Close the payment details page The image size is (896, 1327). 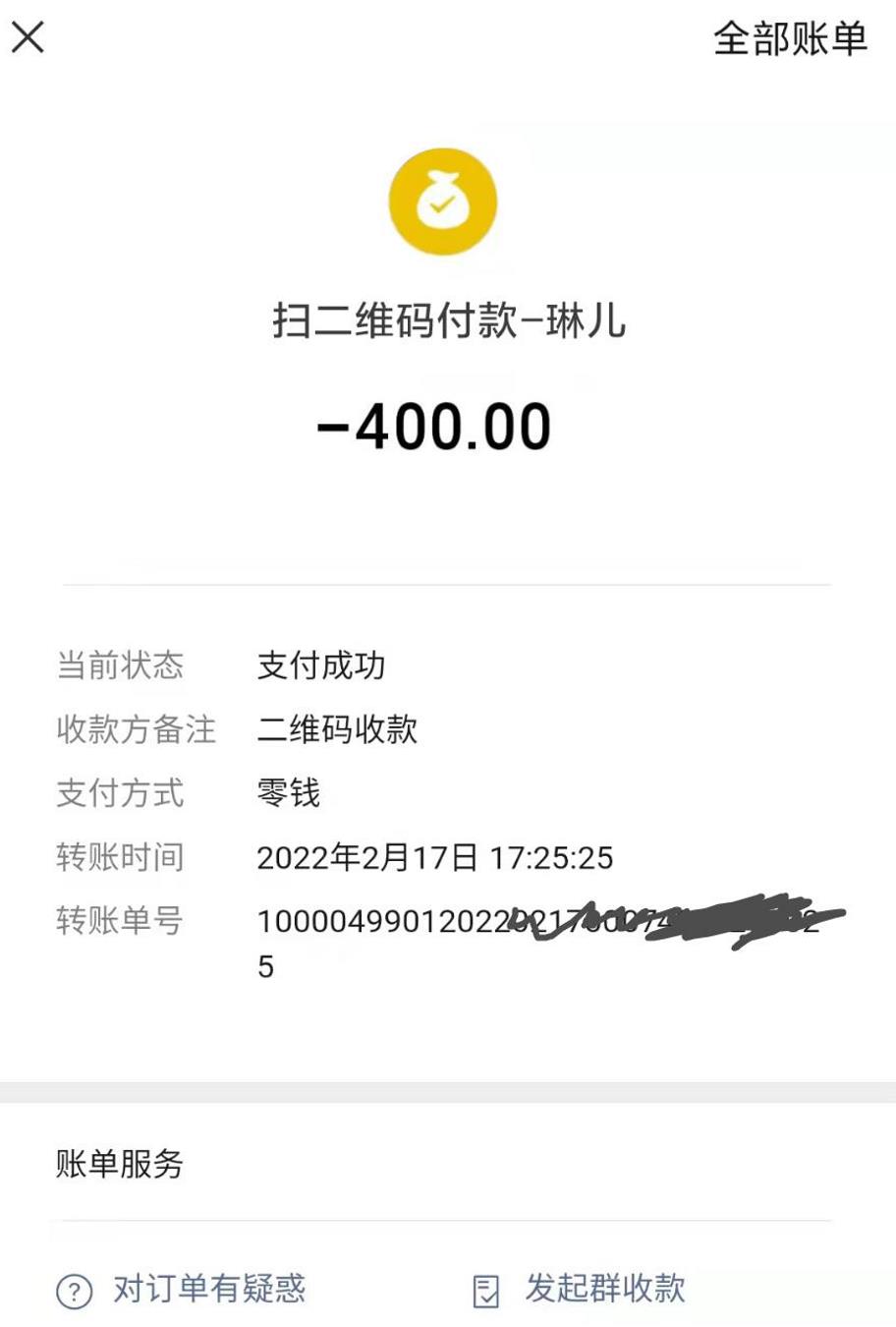pyautogui.click(x=28, y=37)
